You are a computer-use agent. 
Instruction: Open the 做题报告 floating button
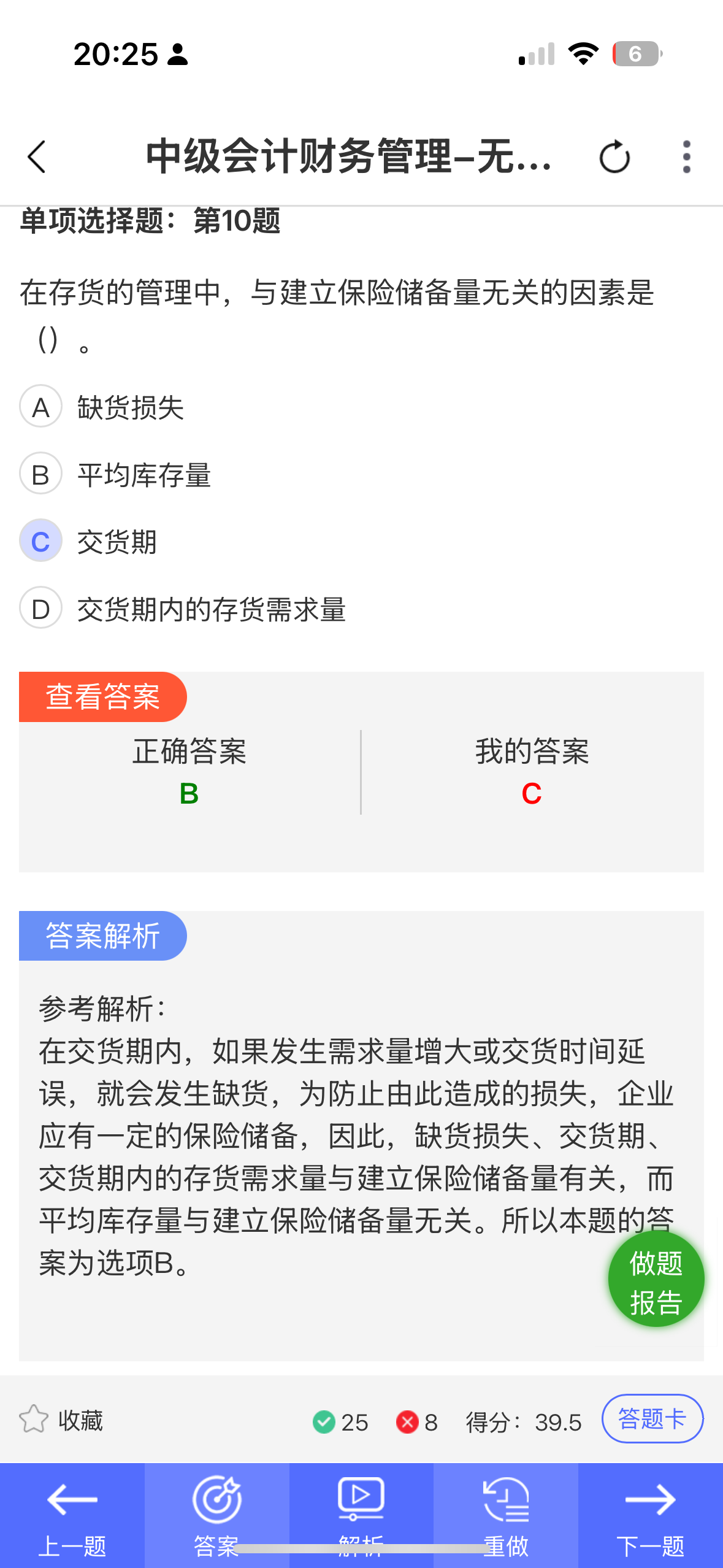(x=656, y=1279)
